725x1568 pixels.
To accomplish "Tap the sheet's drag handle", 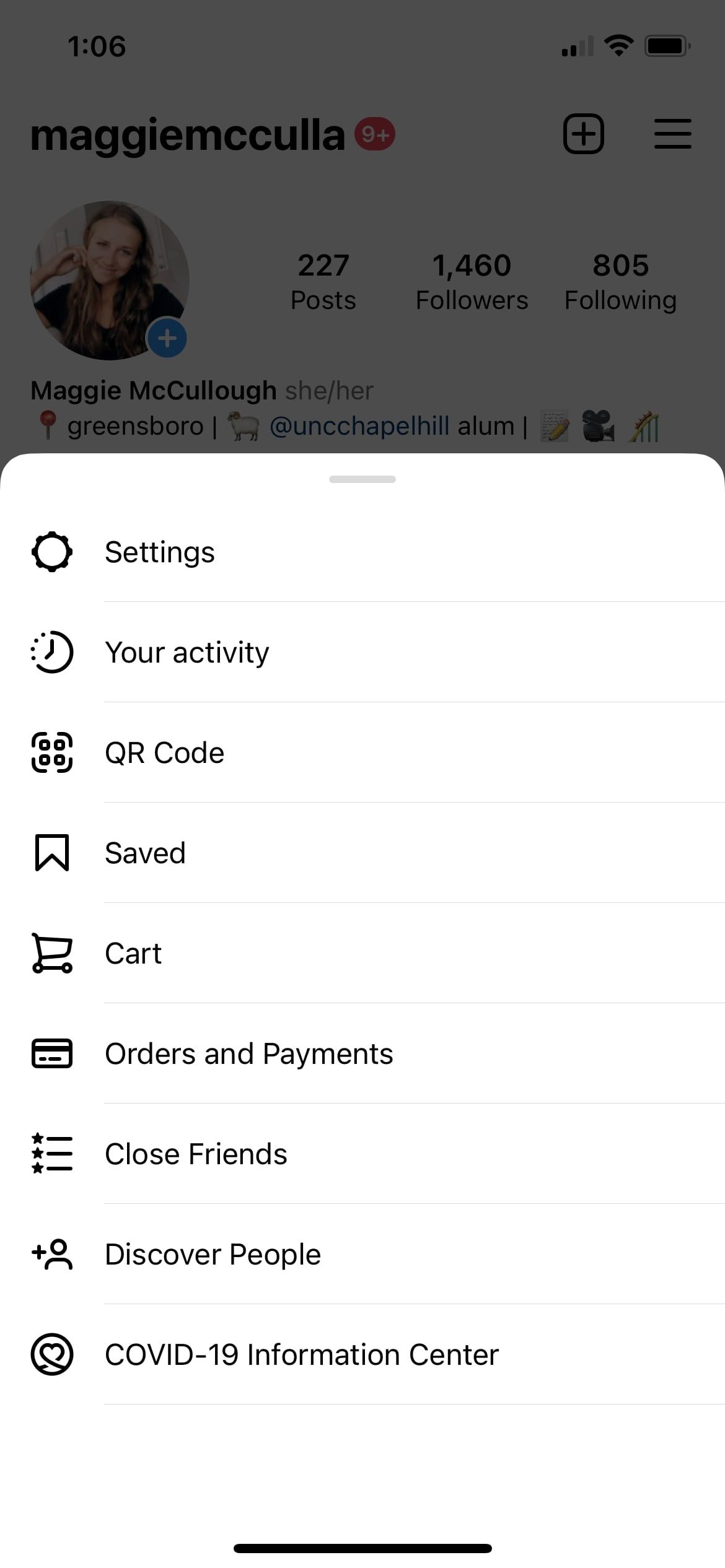I will tap(362, 479).
